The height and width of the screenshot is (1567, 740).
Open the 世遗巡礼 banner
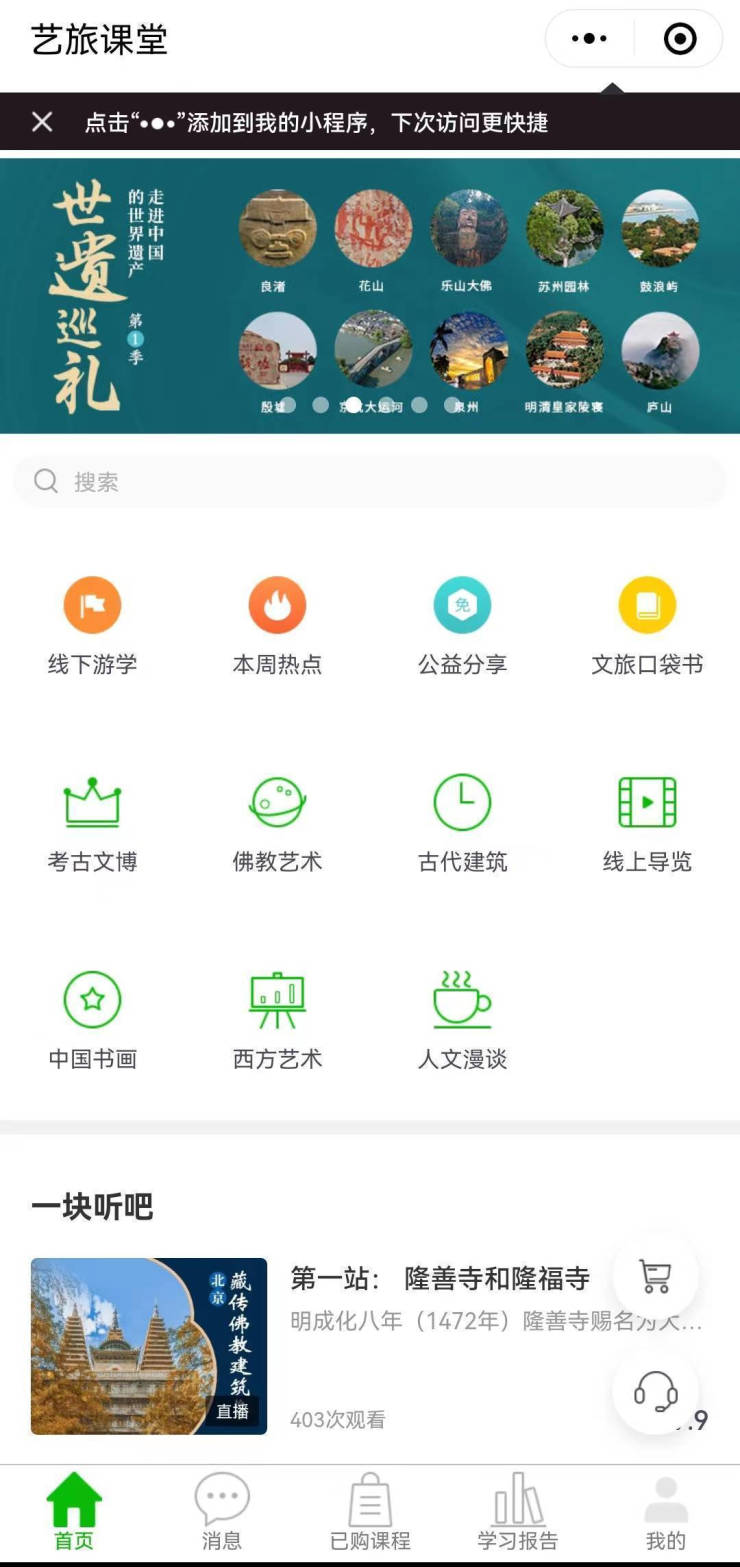[370, 296]
